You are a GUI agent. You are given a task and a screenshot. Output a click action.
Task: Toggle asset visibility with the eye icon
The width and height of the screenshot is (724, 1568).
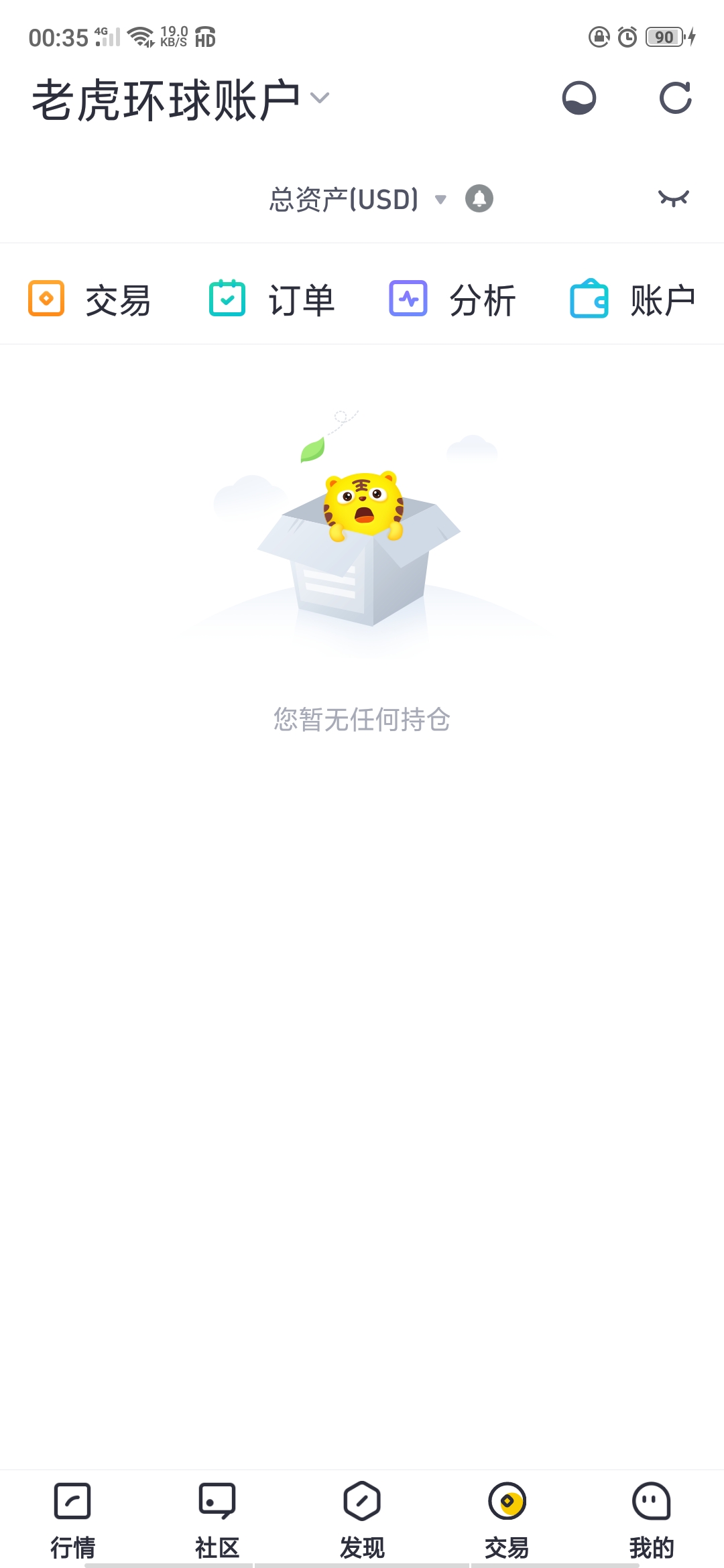coord(673,198)
